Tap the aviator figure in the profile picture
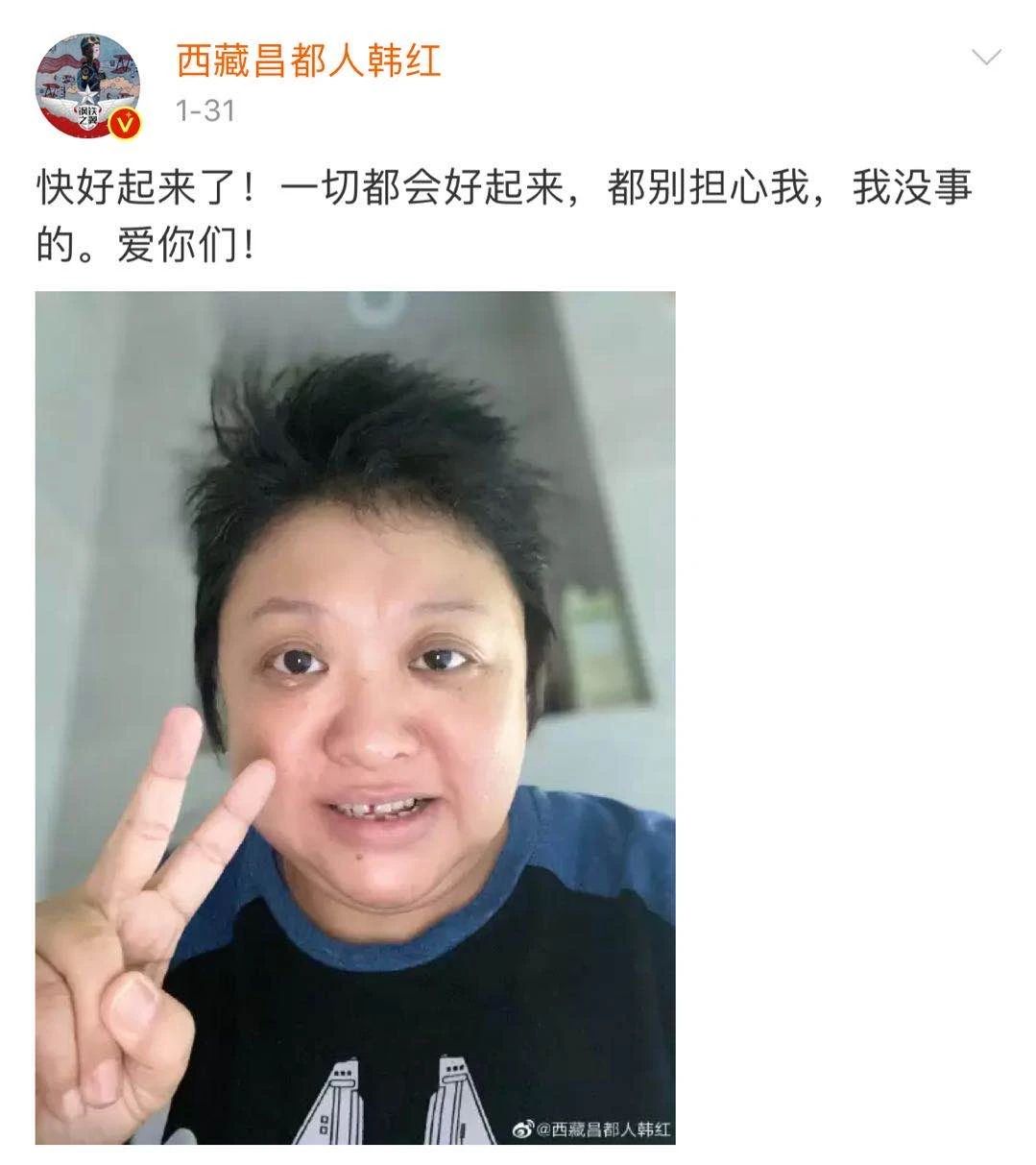The height and width of the screenshot is (1165, 1036). [x=90, y=56]
